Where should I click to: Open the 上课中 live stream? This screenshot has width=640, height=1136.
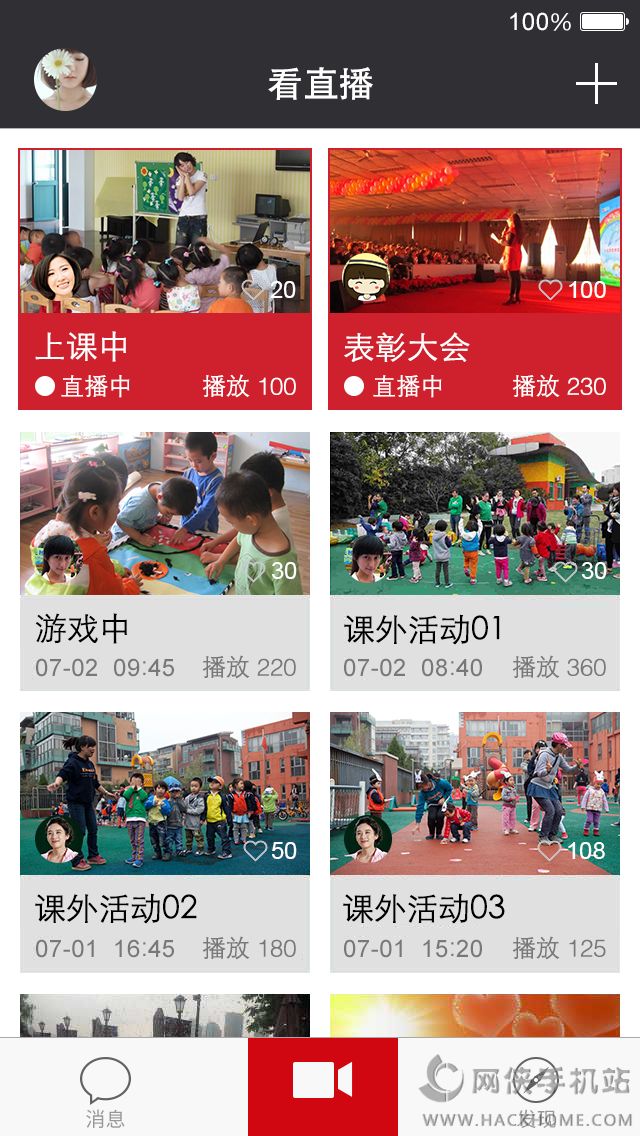pyautogui.click(x=165, y=279)
